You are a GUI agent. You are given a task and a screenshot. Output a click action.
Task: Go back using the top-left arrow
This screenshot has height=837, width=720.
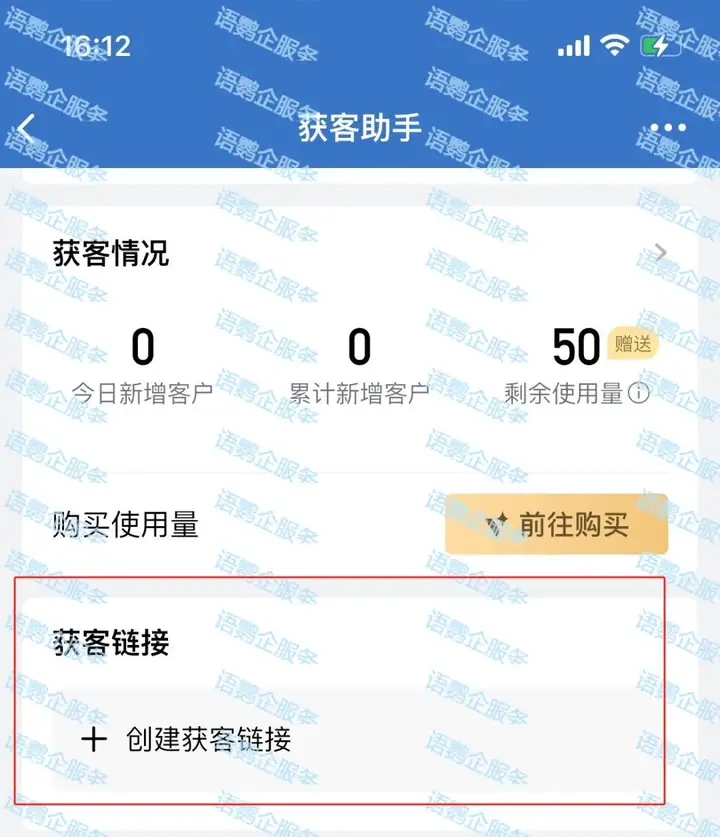tap(28, 128)
